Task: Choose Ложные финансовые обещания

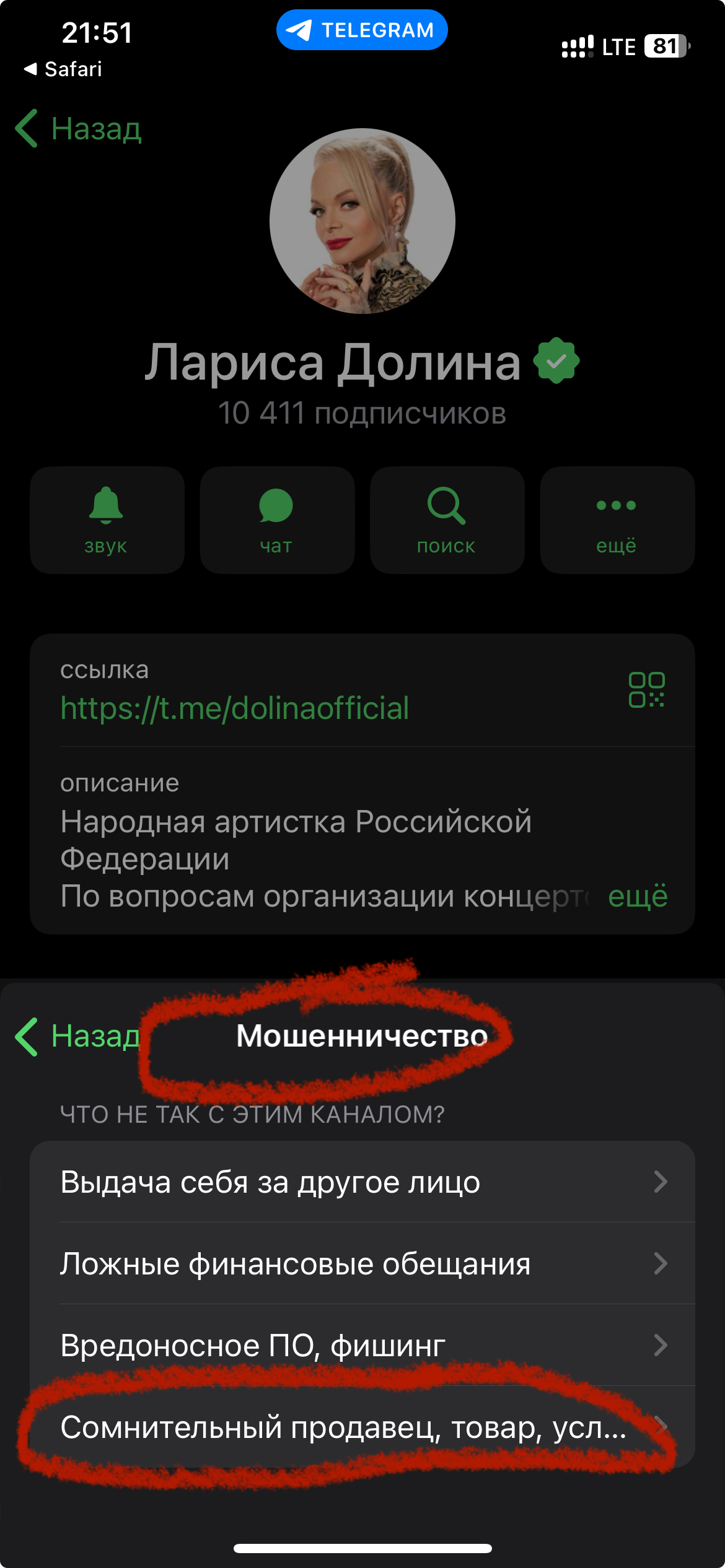Action: 362,1263
